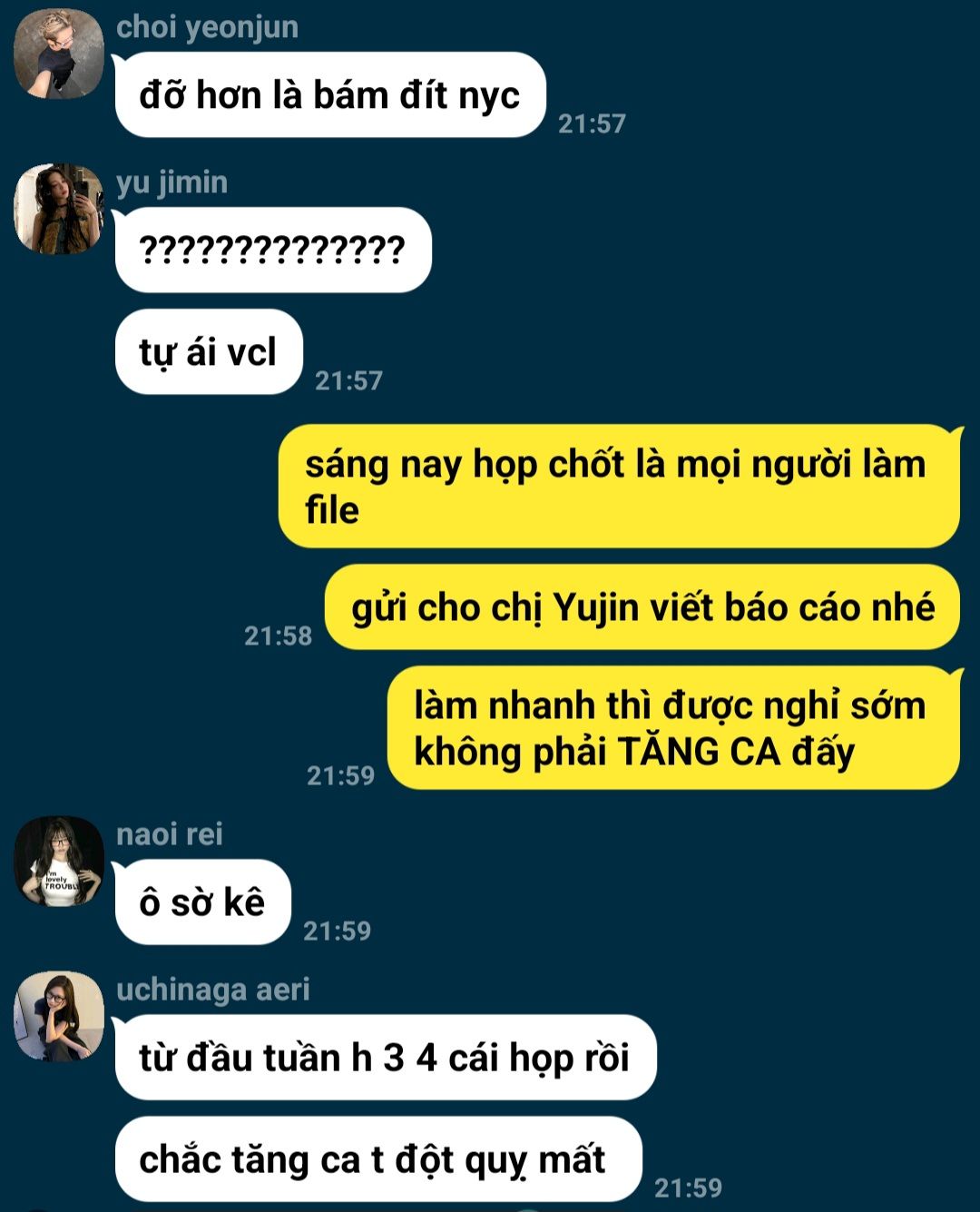Open yu jimin's profile avatar
The width and height of the screenshot is (980, 1212).
tap(59, 209)
